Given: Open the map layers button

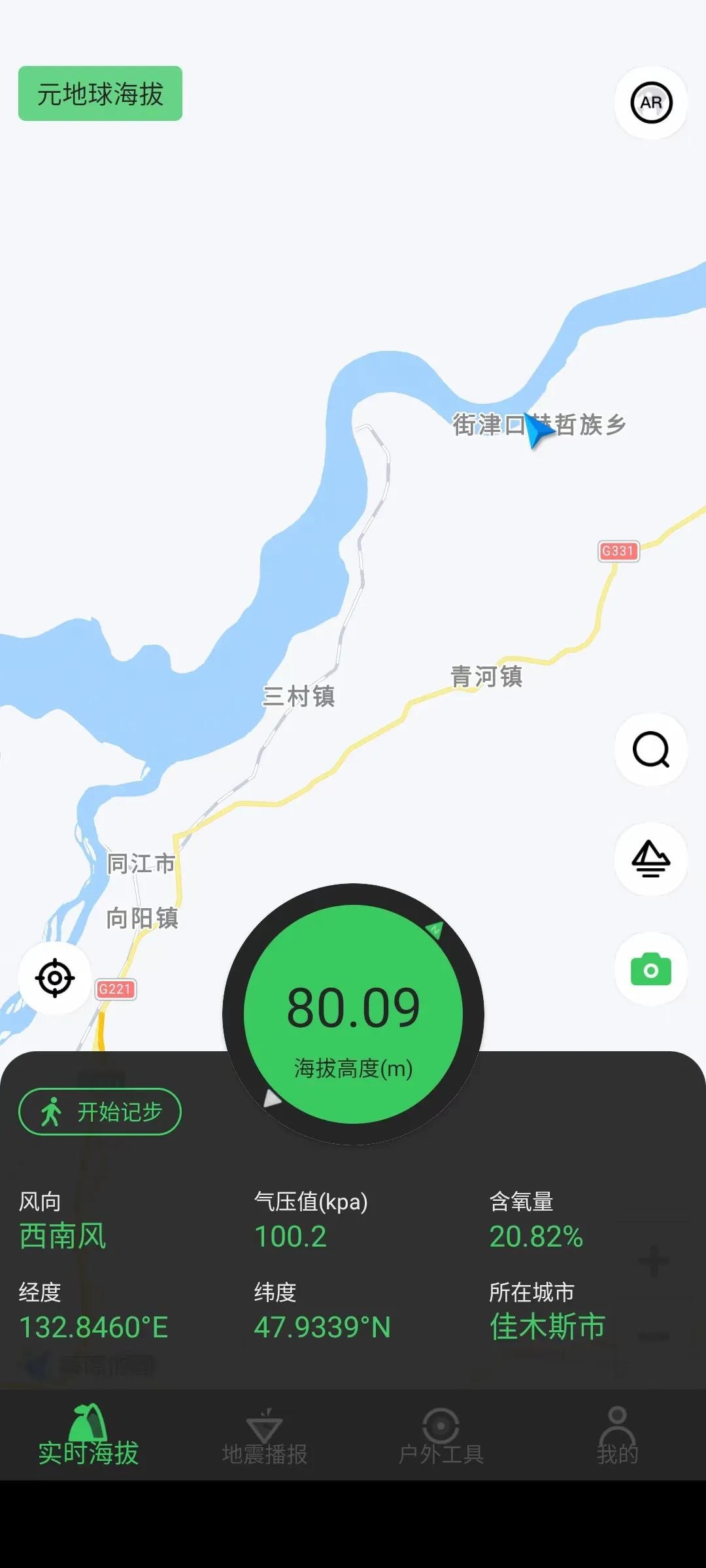Looking at the screenshot, I should click(650, 858).
